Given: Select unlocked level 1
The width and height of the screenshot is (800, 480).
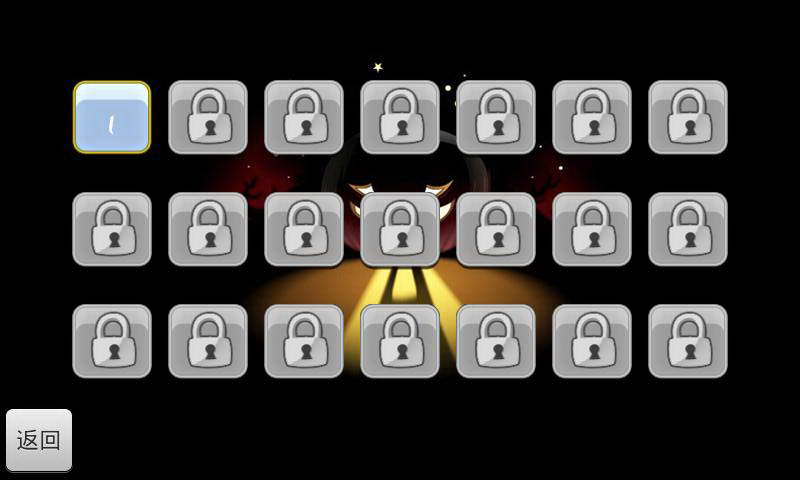Looking at the screenshot, I should pyautogui.click(x=112, y=117).
